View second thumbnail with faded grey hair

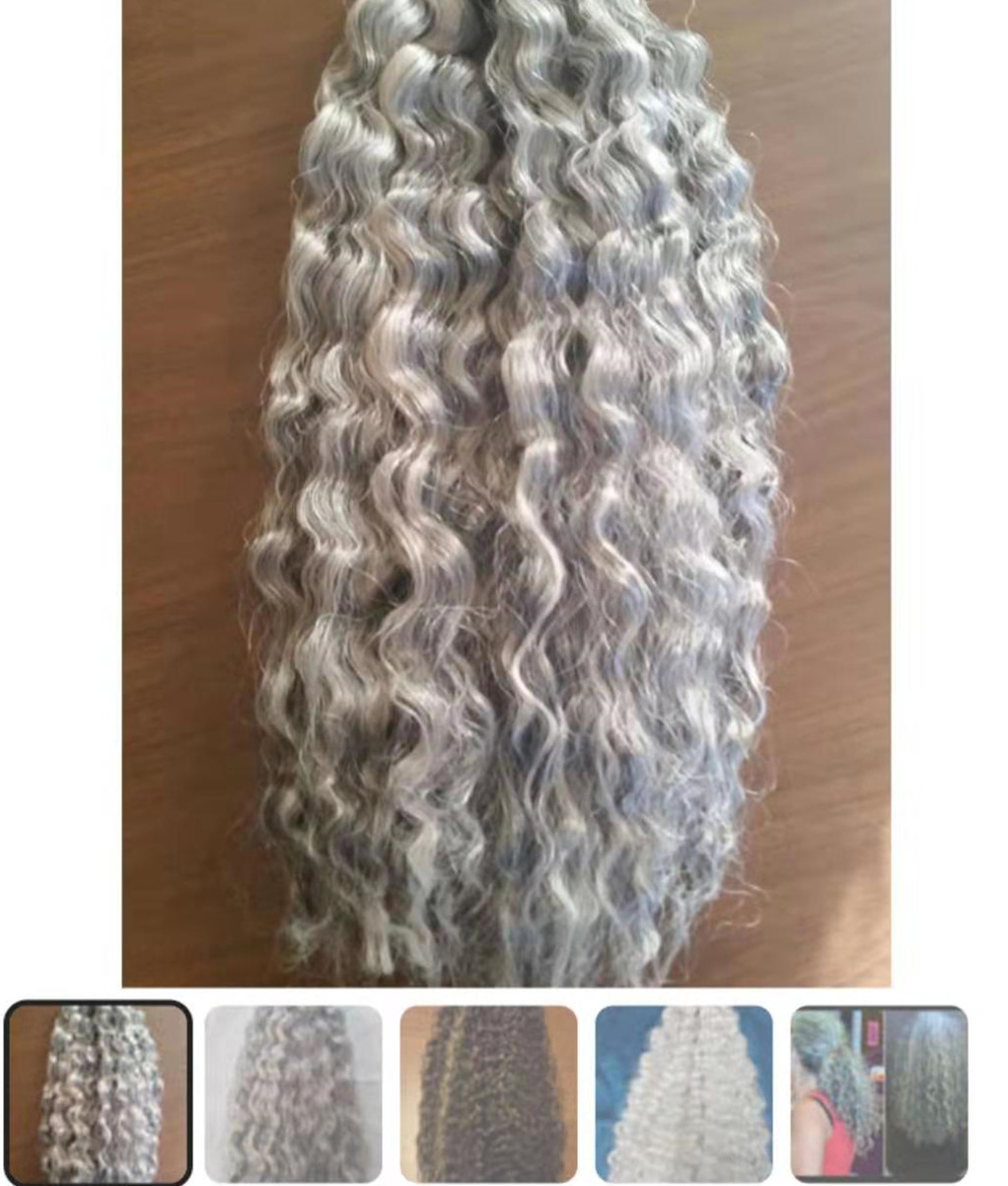coord(293,1093)
